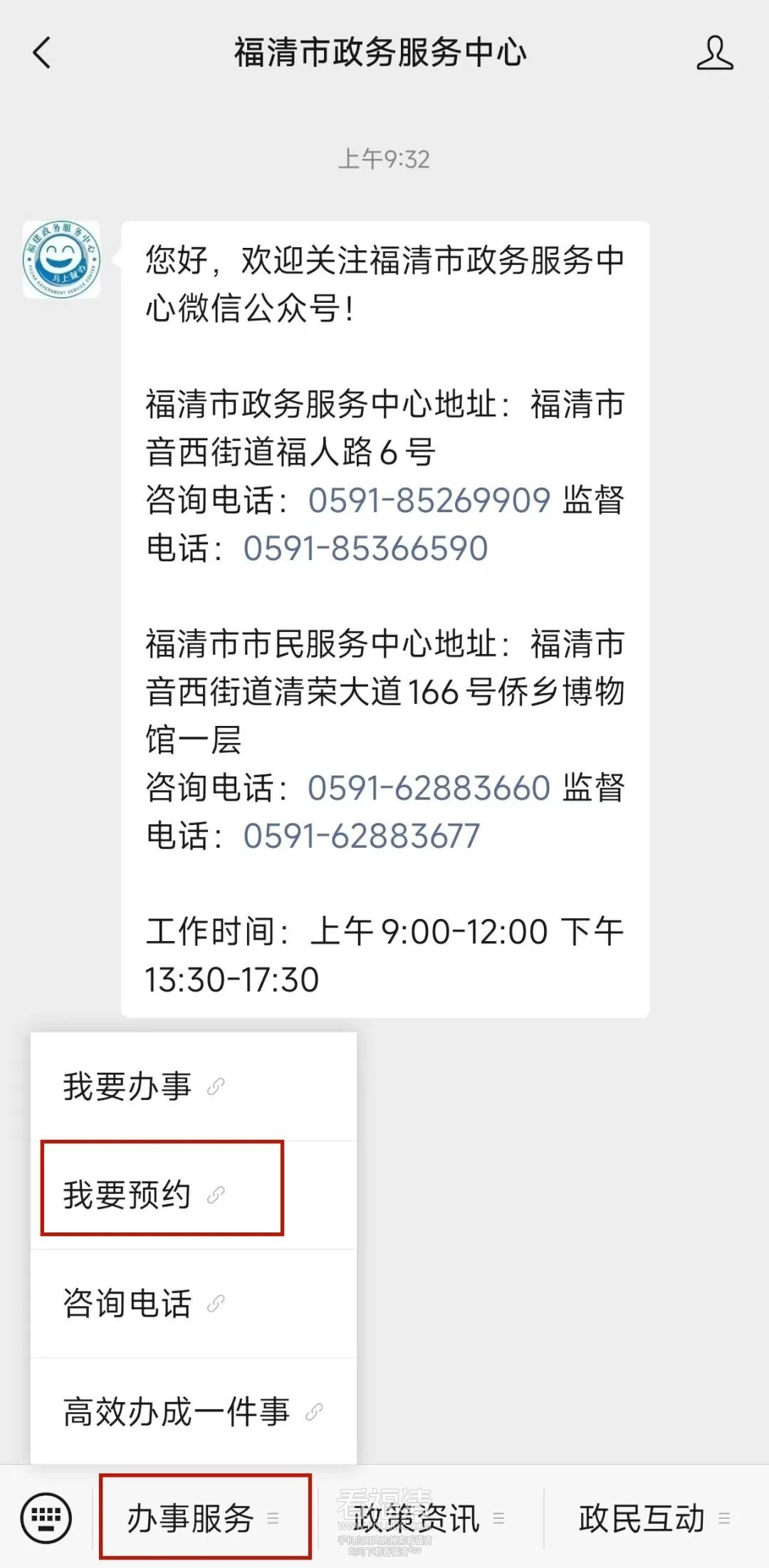Screen dimensions: 769x1568
Task: Open the official account profile icon
Action: point(714,53)
